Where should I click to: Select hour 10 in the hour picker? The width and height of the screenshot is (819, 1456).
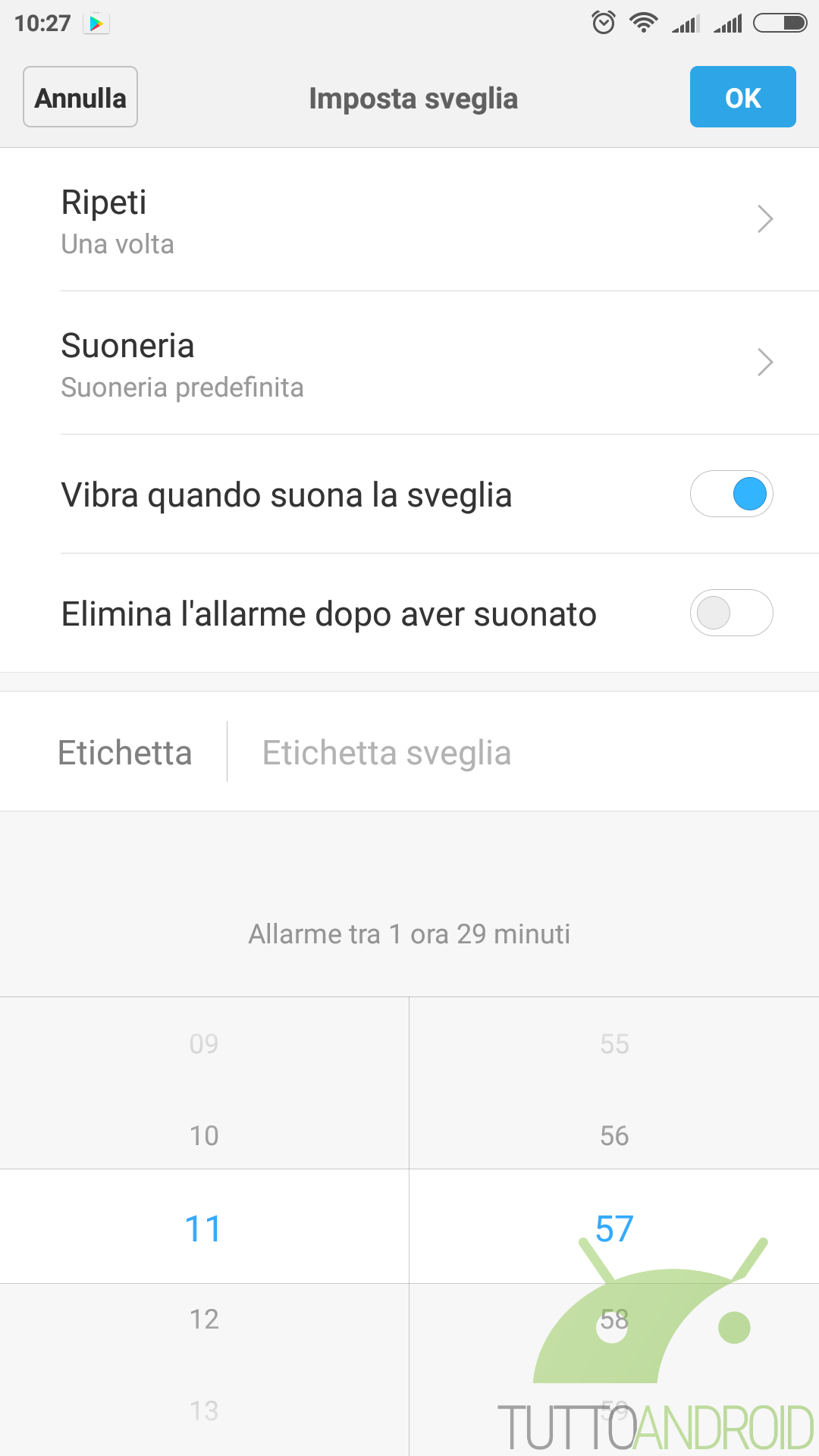pyautogui.click(x=204, y=1136)
